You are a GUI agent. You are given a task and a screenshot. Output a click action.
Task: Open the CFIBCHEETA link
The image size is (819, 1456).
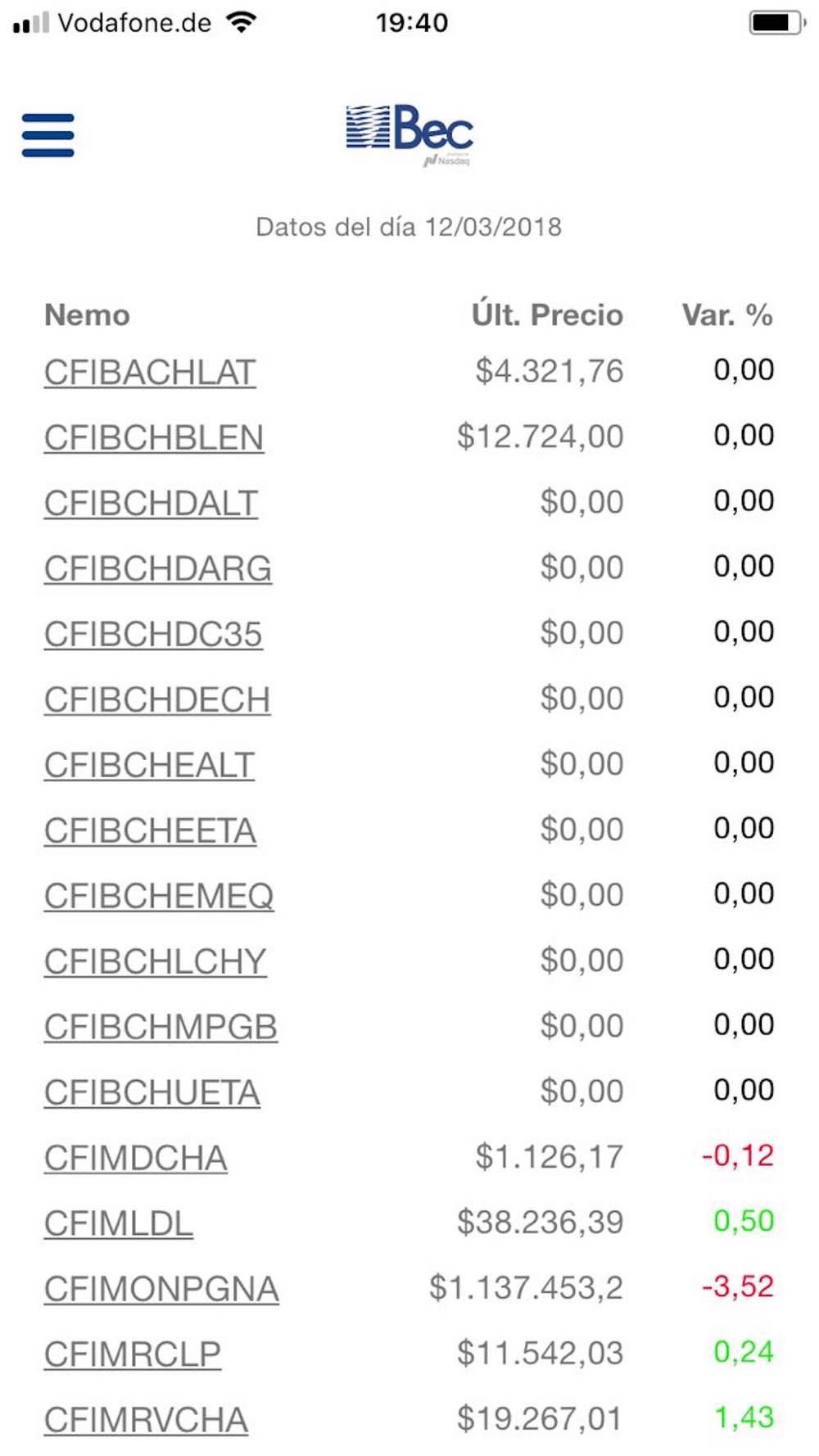coord(150,831)
